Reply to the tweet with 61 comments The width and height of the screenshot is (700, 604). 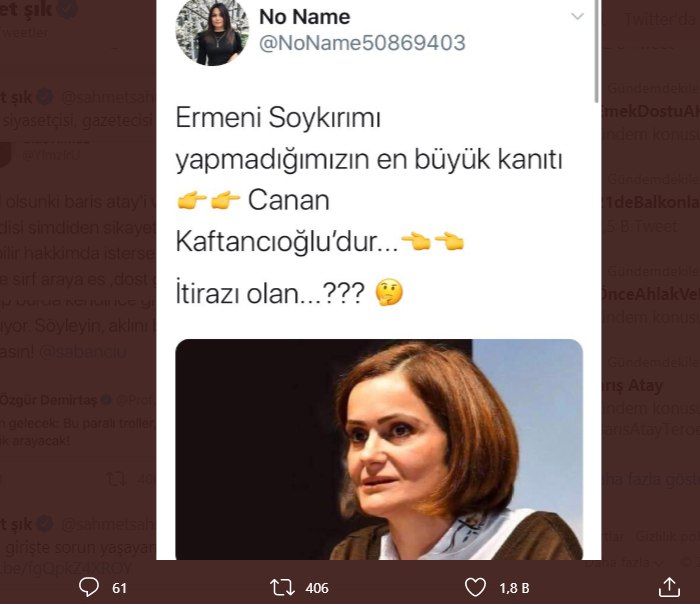tap(89, 587)
